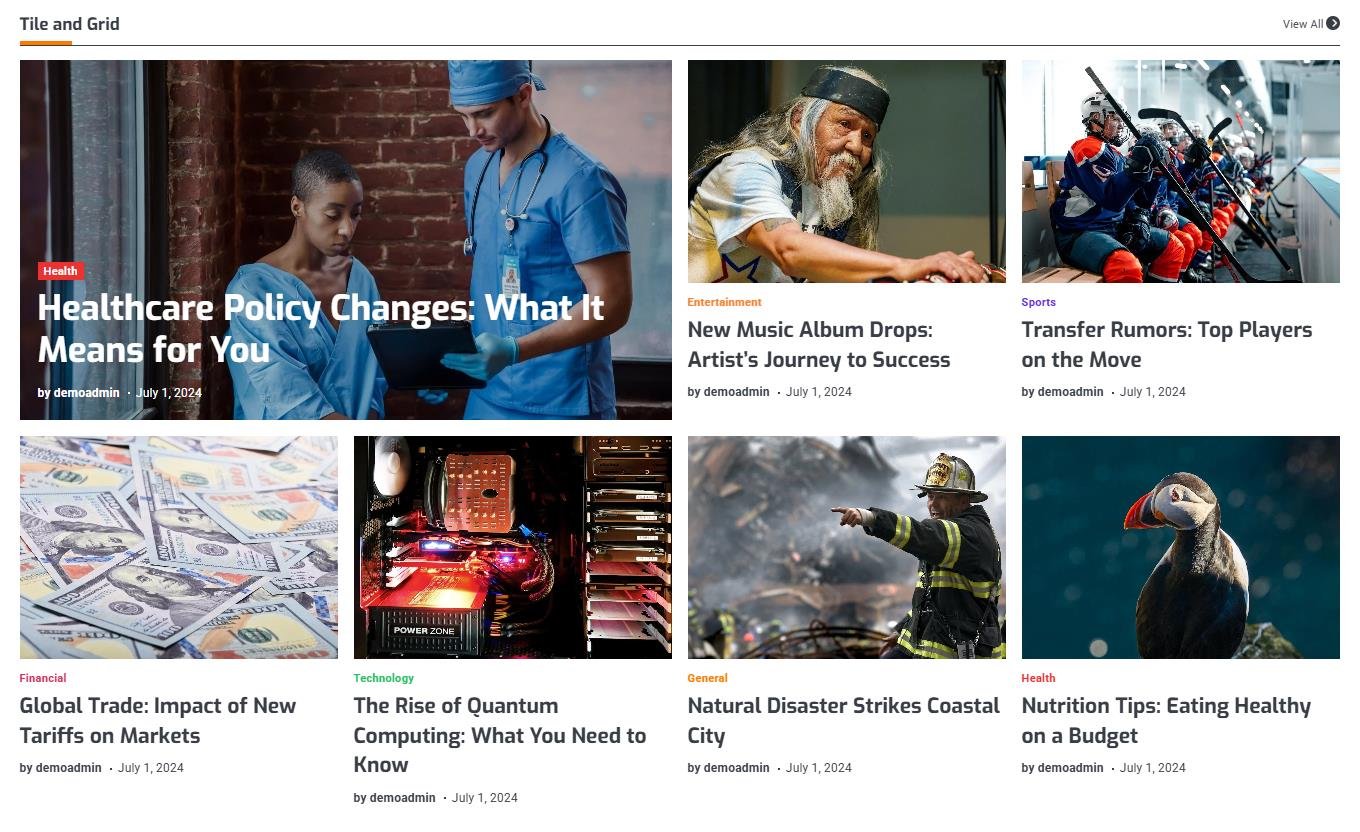Open the puffin image for Nutrition Tips
This screenshot has height=832, width=1360.
(x=1180, y=547)
